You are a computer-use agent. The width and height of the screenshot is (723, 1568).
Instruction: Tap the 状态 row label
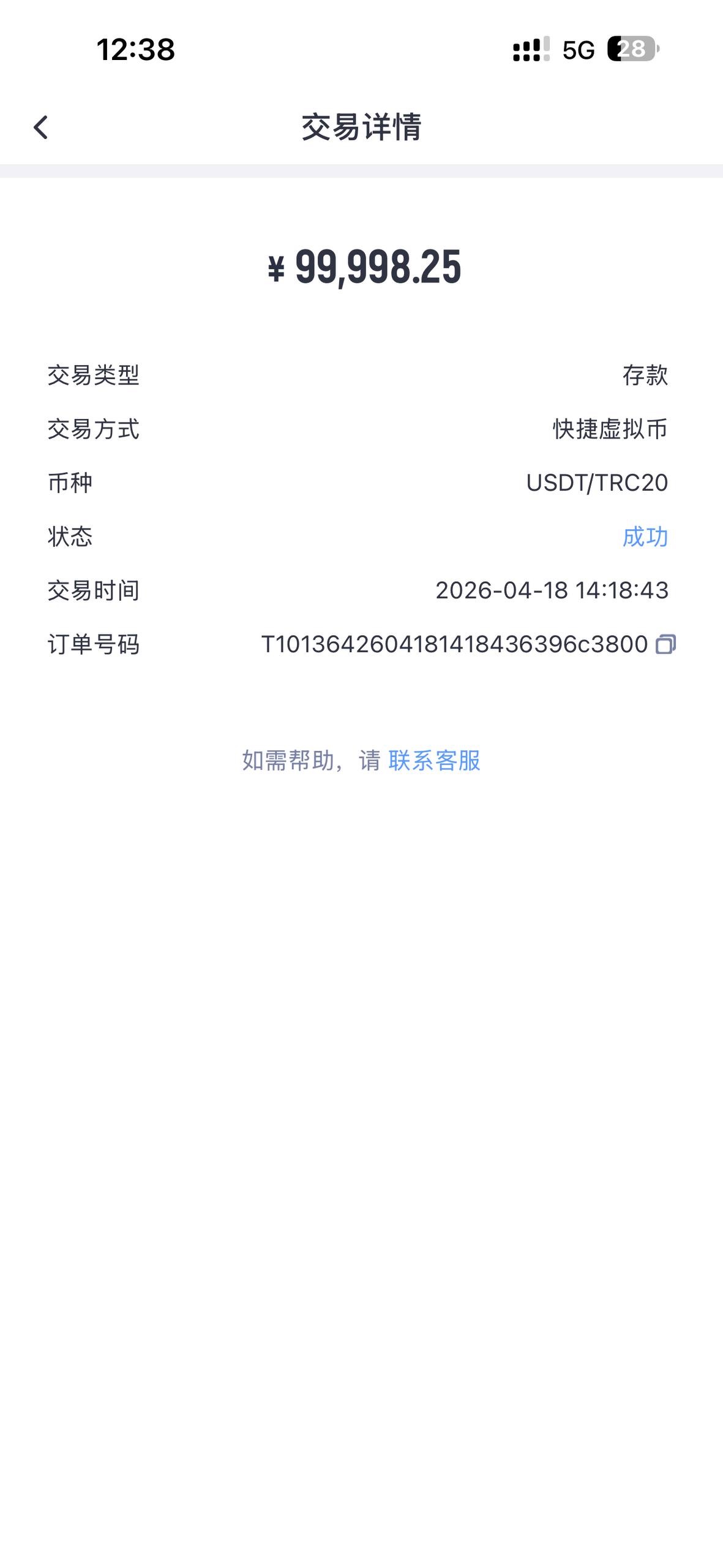click(x=70, y=537)
